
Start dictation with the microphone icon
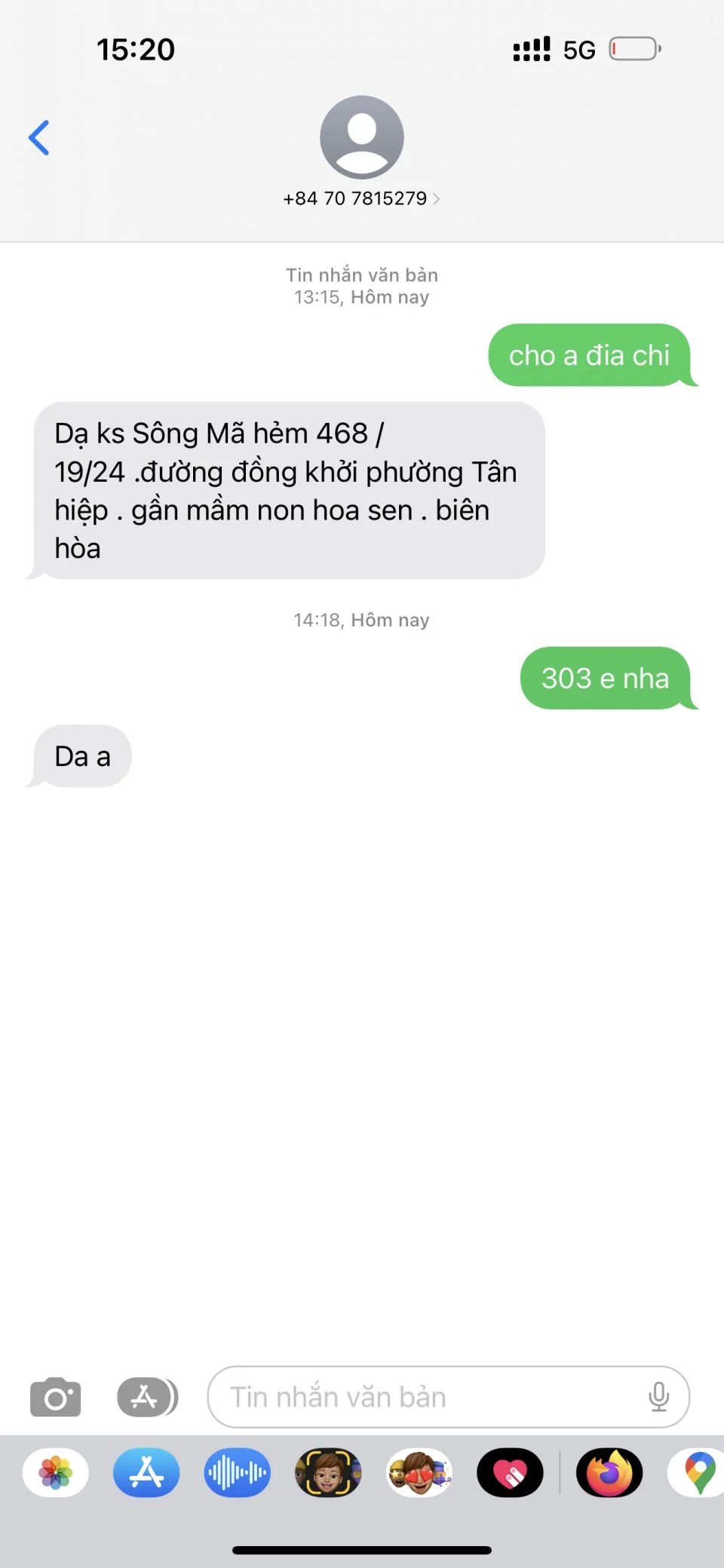click(658, 1397)
